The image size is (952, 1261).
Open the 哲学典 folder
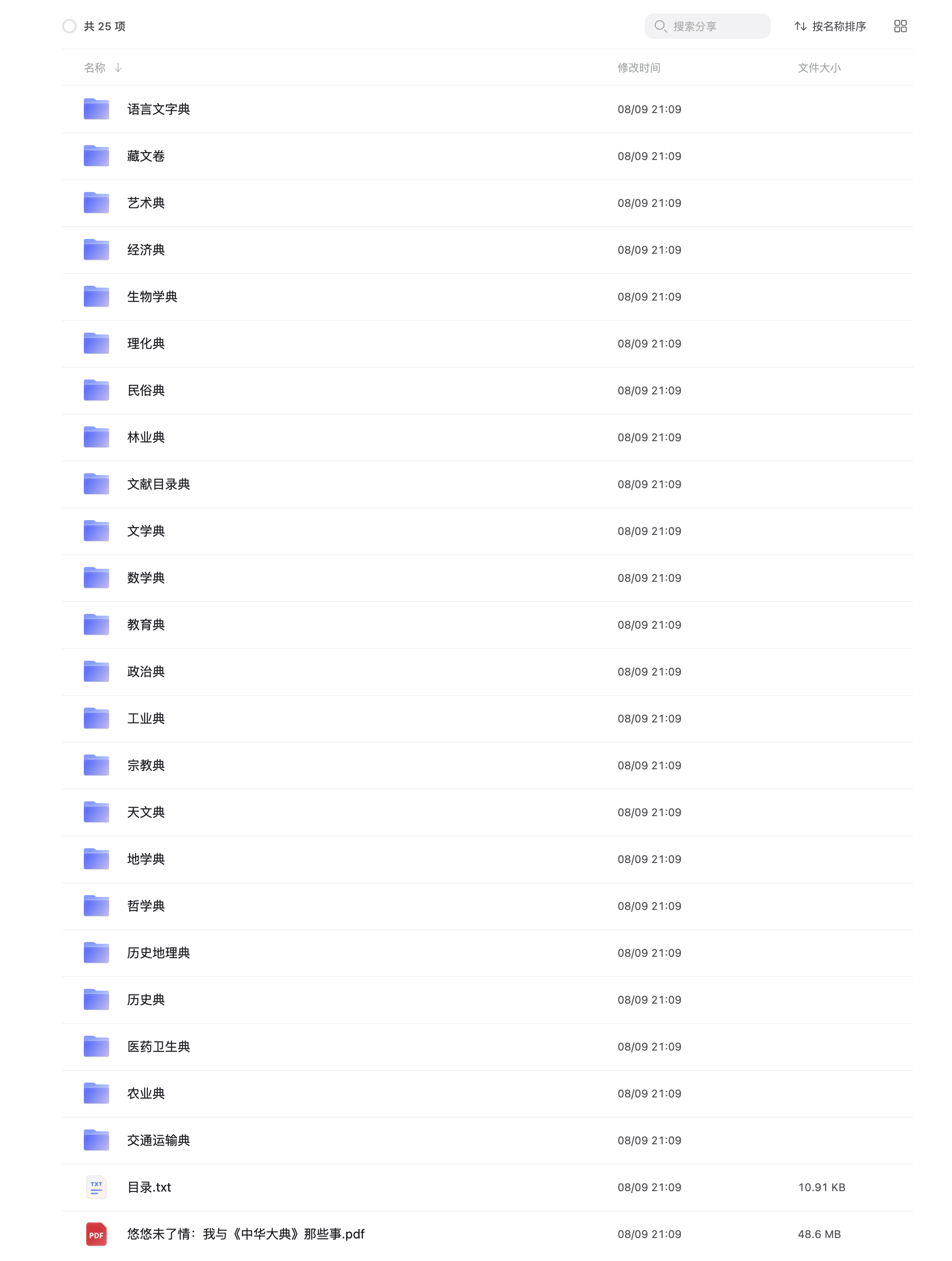146,906
